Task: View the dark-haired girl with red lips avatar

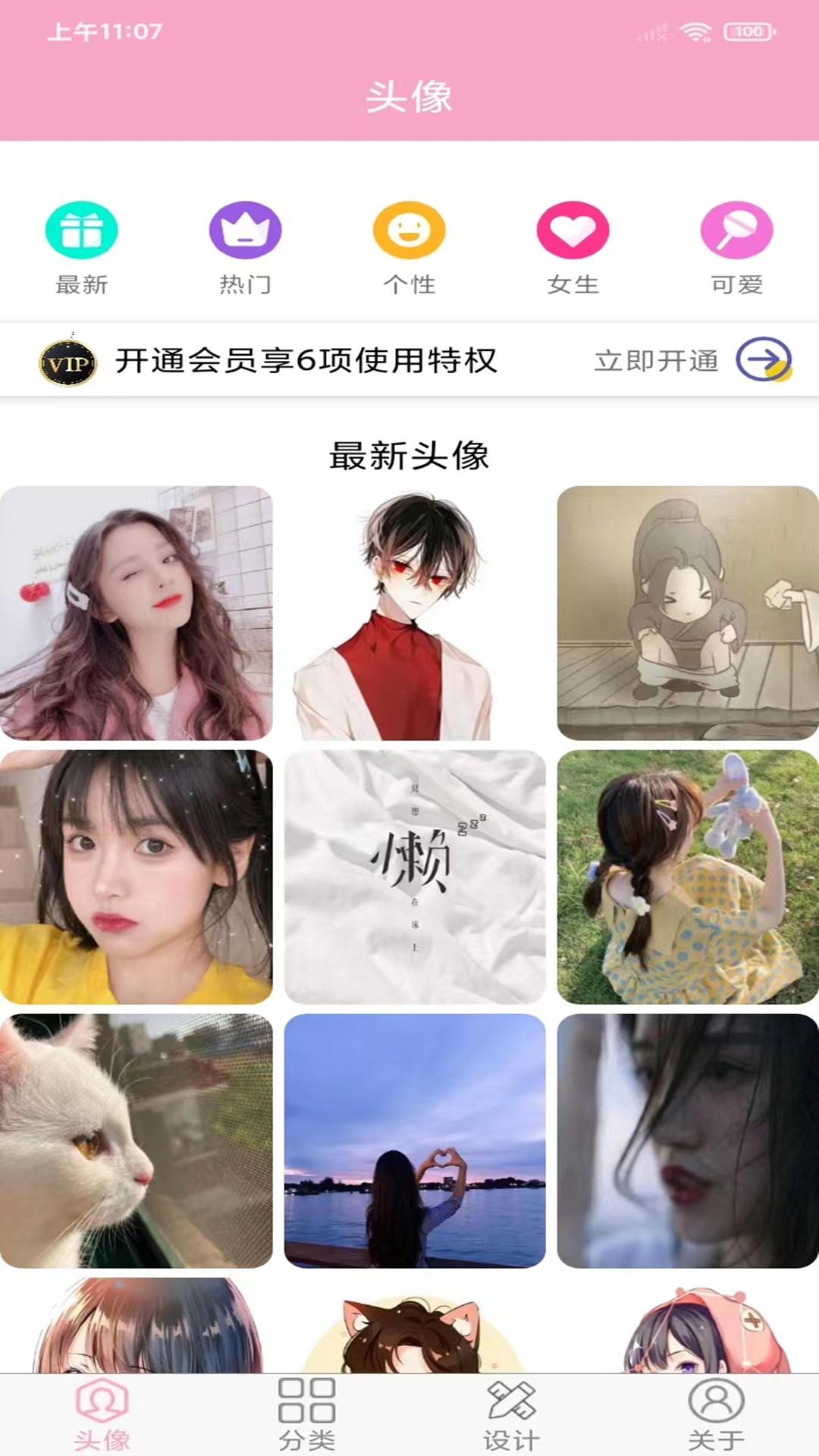Action: [688, 1141]
